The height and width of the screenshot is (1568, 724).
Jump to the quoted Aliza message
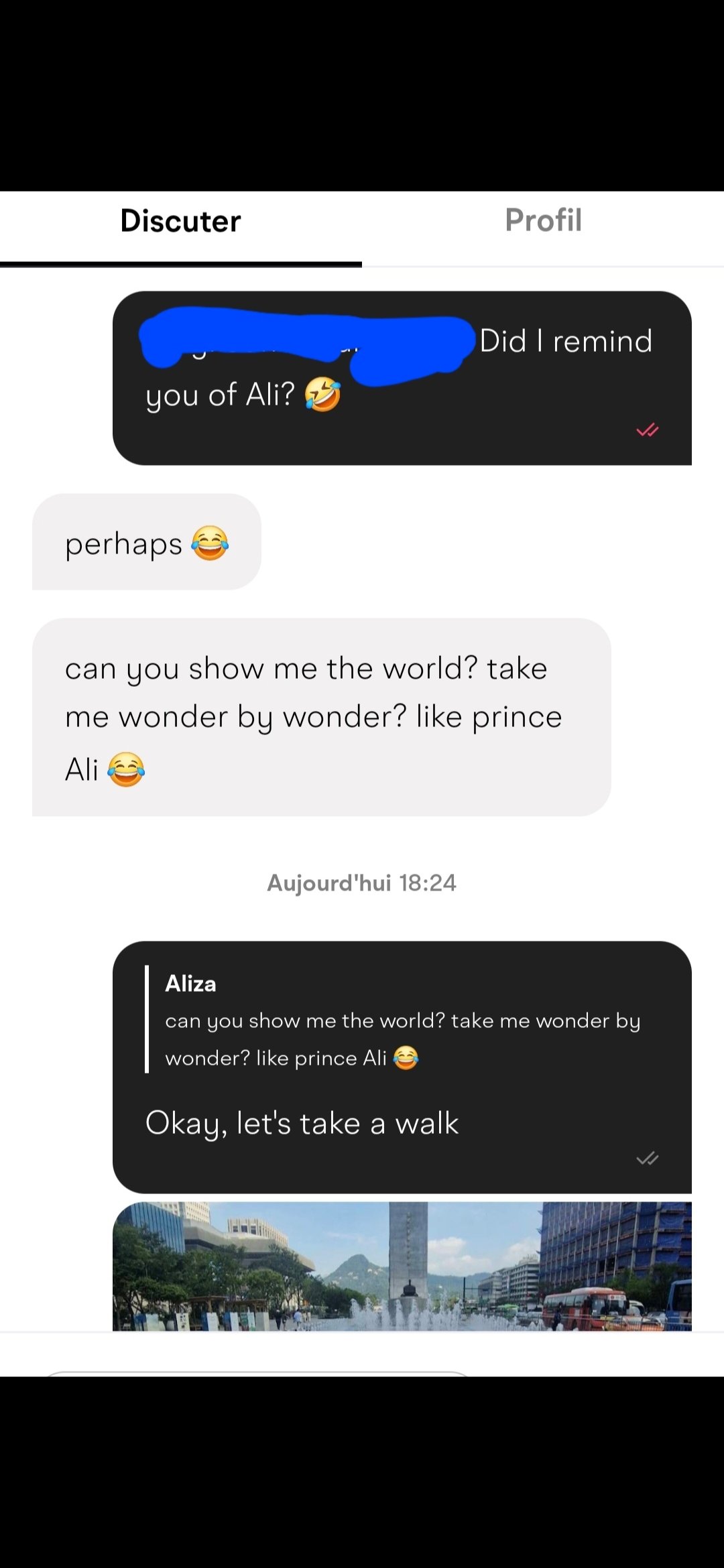point(402,1020)
